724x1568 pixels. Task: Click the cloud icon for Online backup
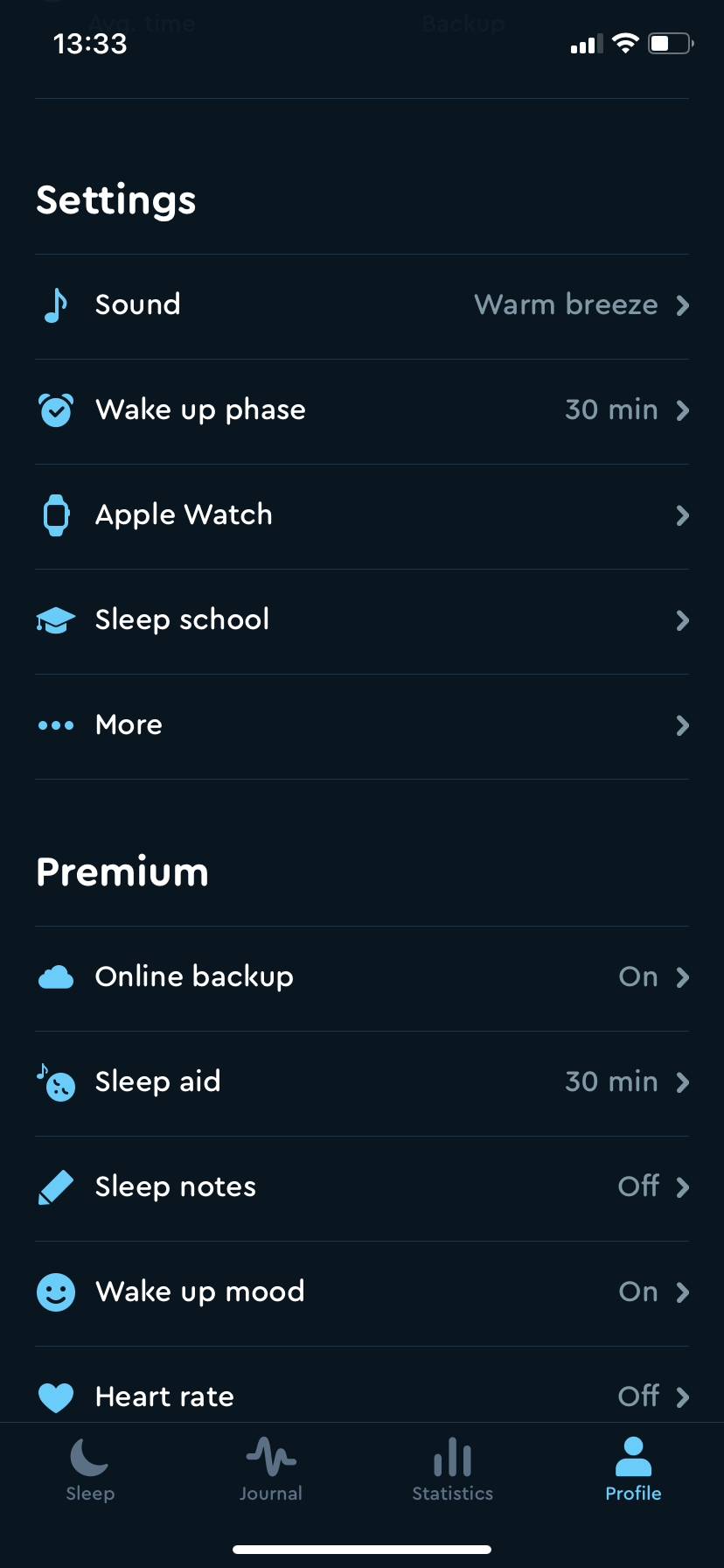55,976
